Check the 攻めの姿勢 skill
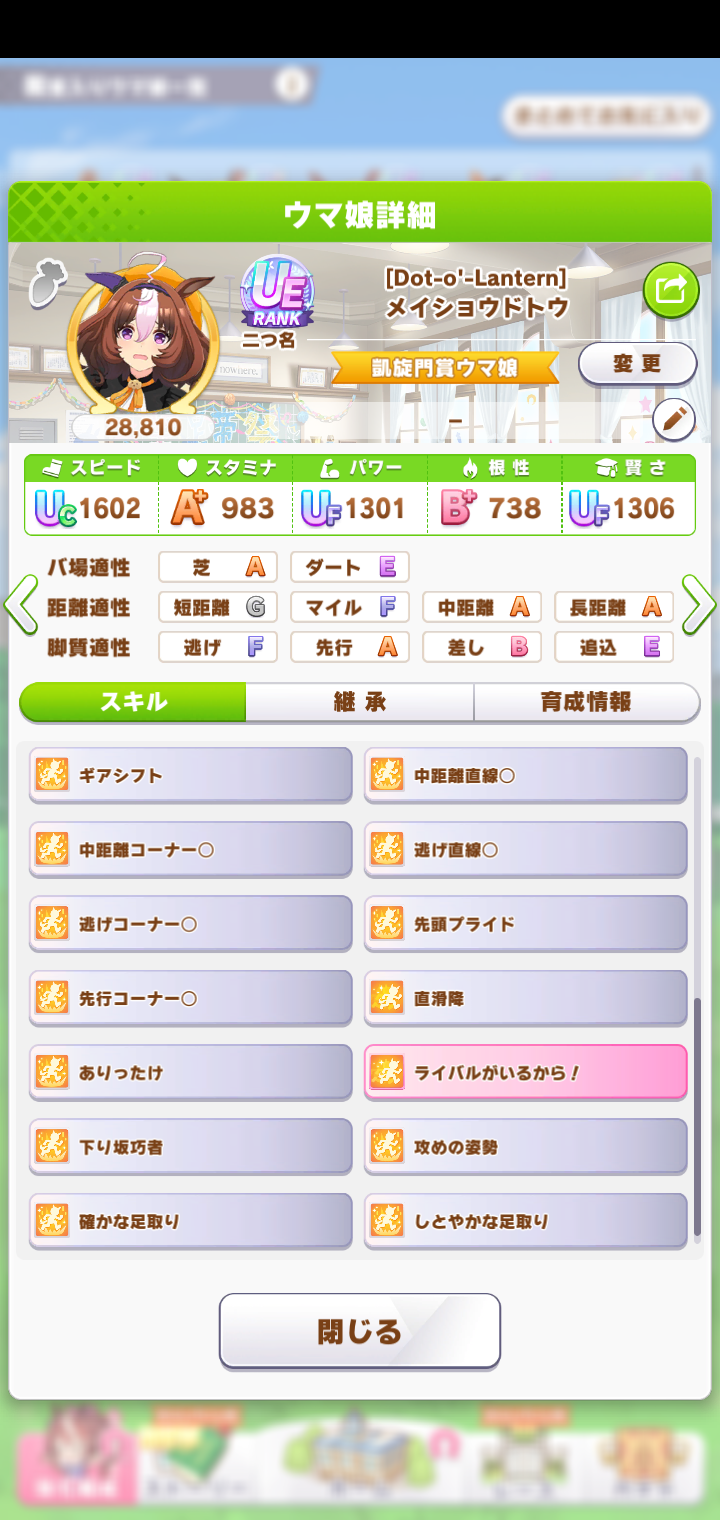This screenshot has height=1520, width=720. pyautogui.click(x=525, y=1147)
